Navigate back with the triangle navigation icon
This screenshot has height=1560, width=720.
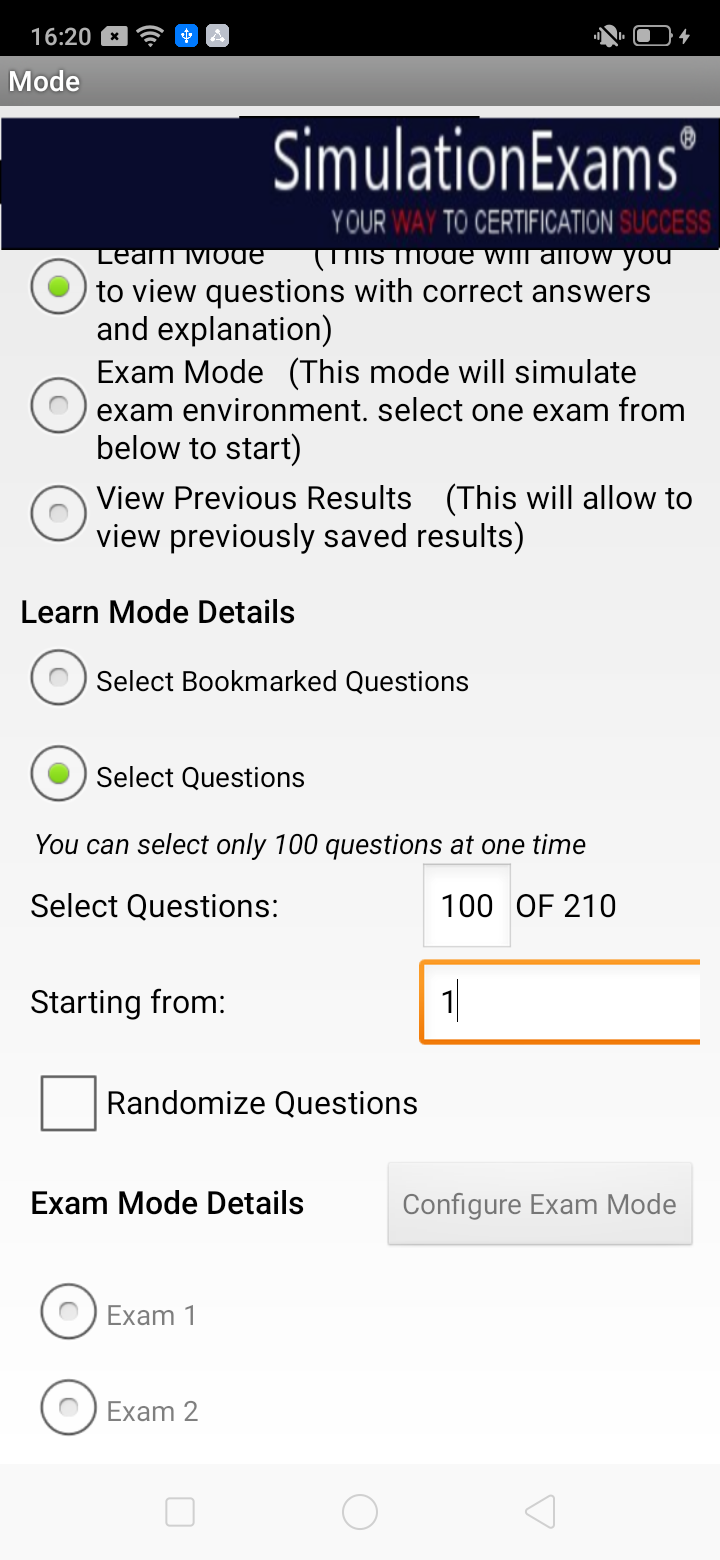coord(540,1512)
